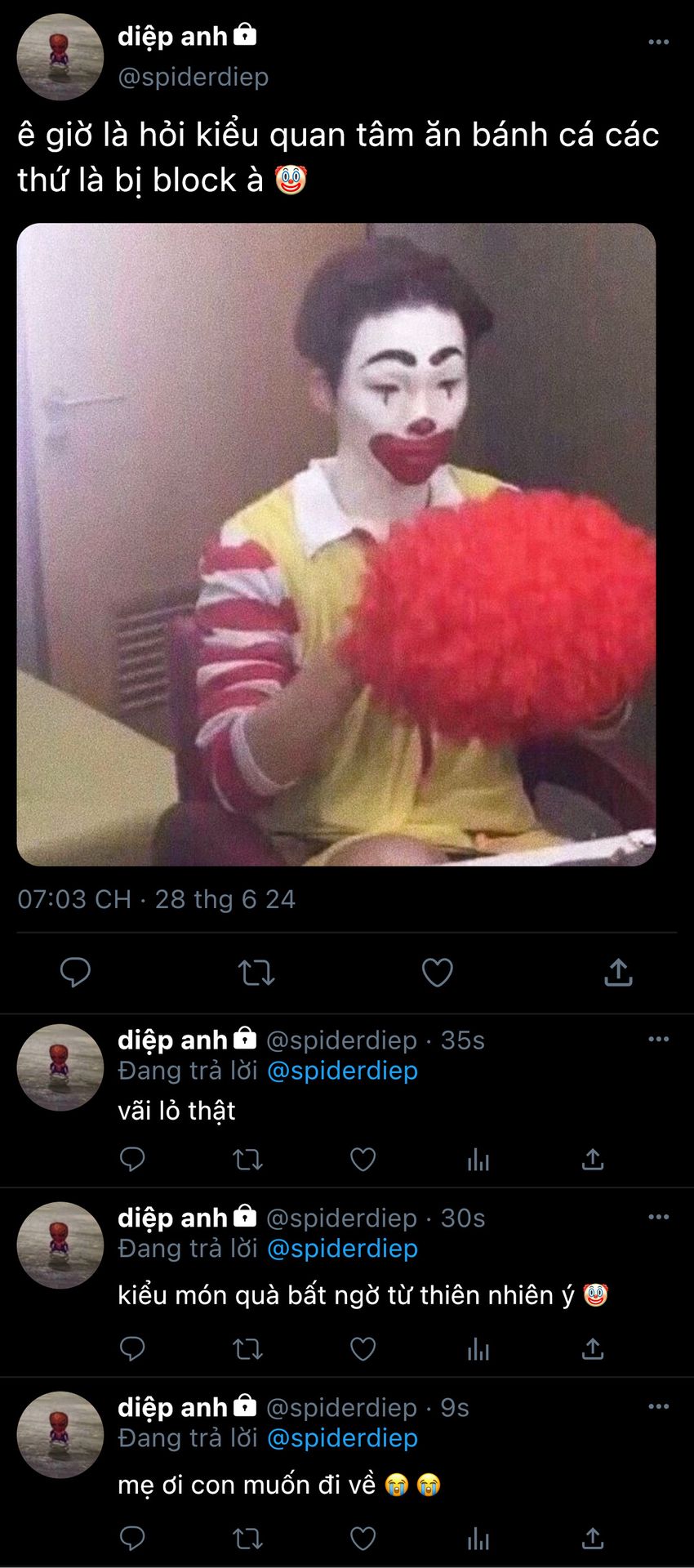Reply to "kiểu món quà bất ngờ" tweet
The width and height of the screenshot is (694, 1568).
coord(132,1348)
